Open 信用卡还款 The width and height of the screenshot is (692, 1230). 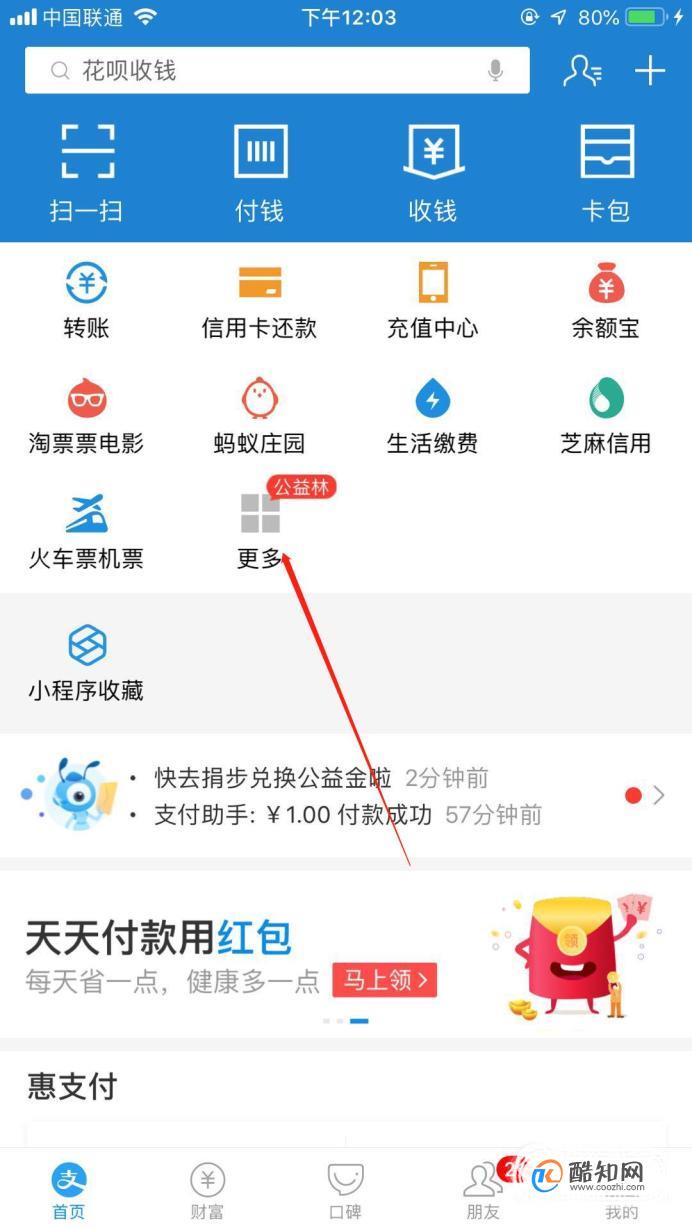pyautogui.click(x=260, y=300)
